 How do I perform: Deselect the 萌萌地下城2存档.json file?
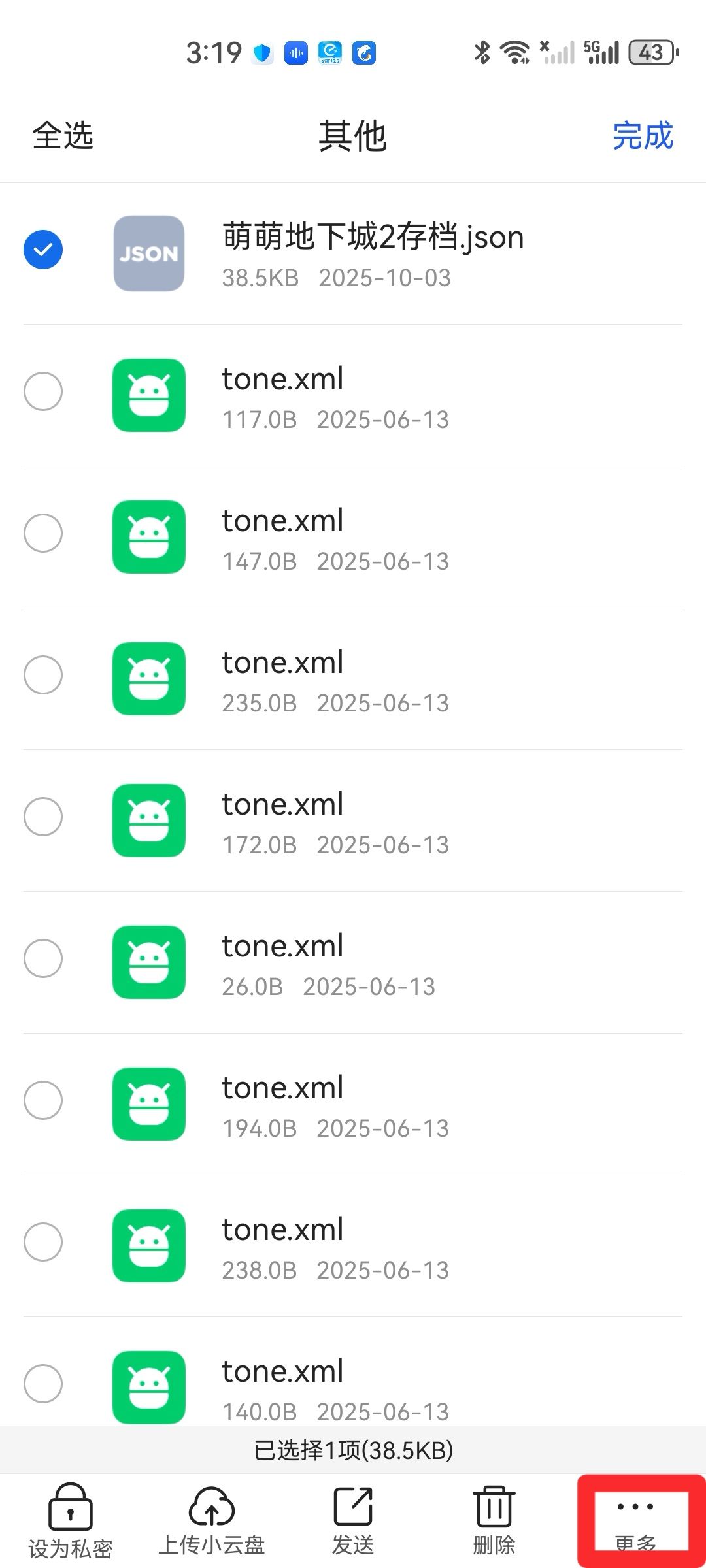click(43, 249)
